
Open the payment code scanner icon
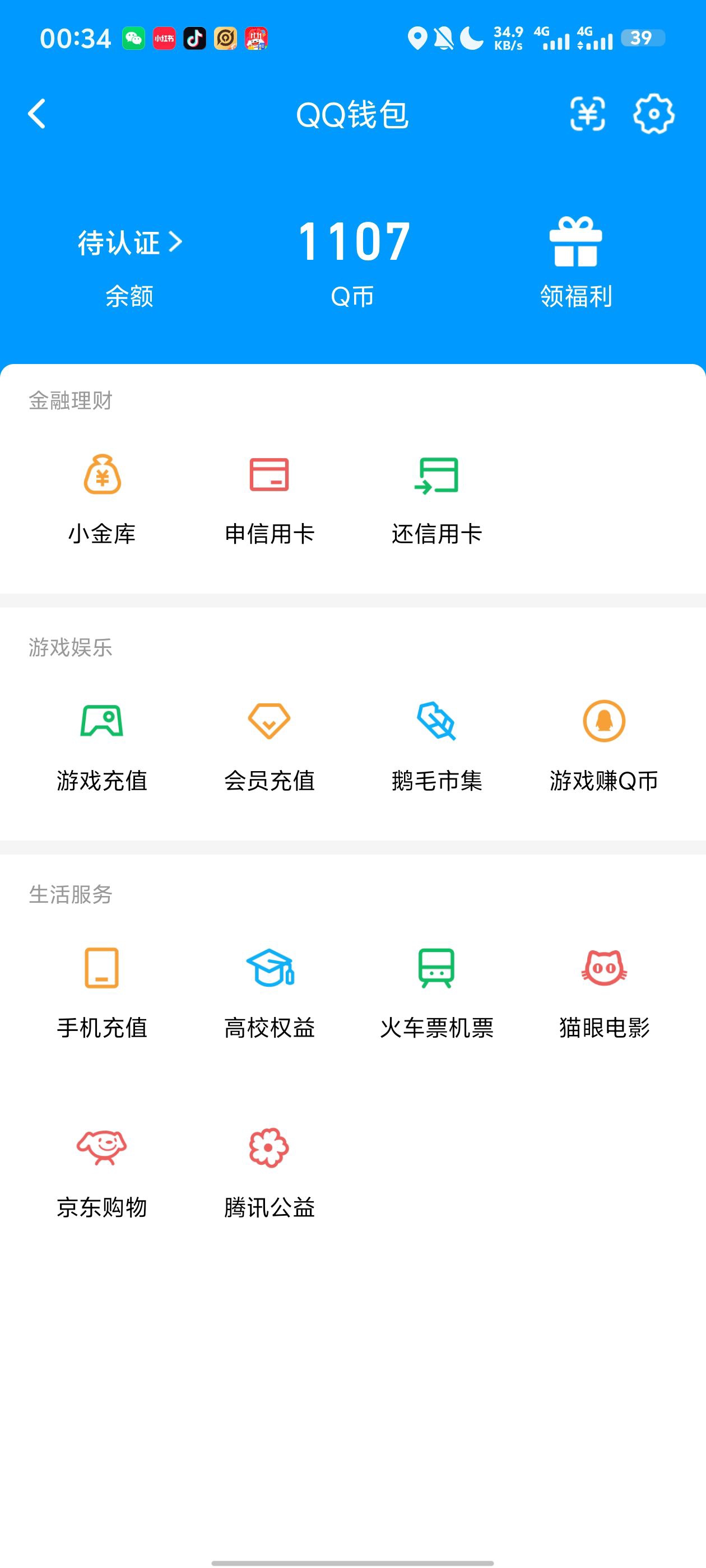coord(587,114)
